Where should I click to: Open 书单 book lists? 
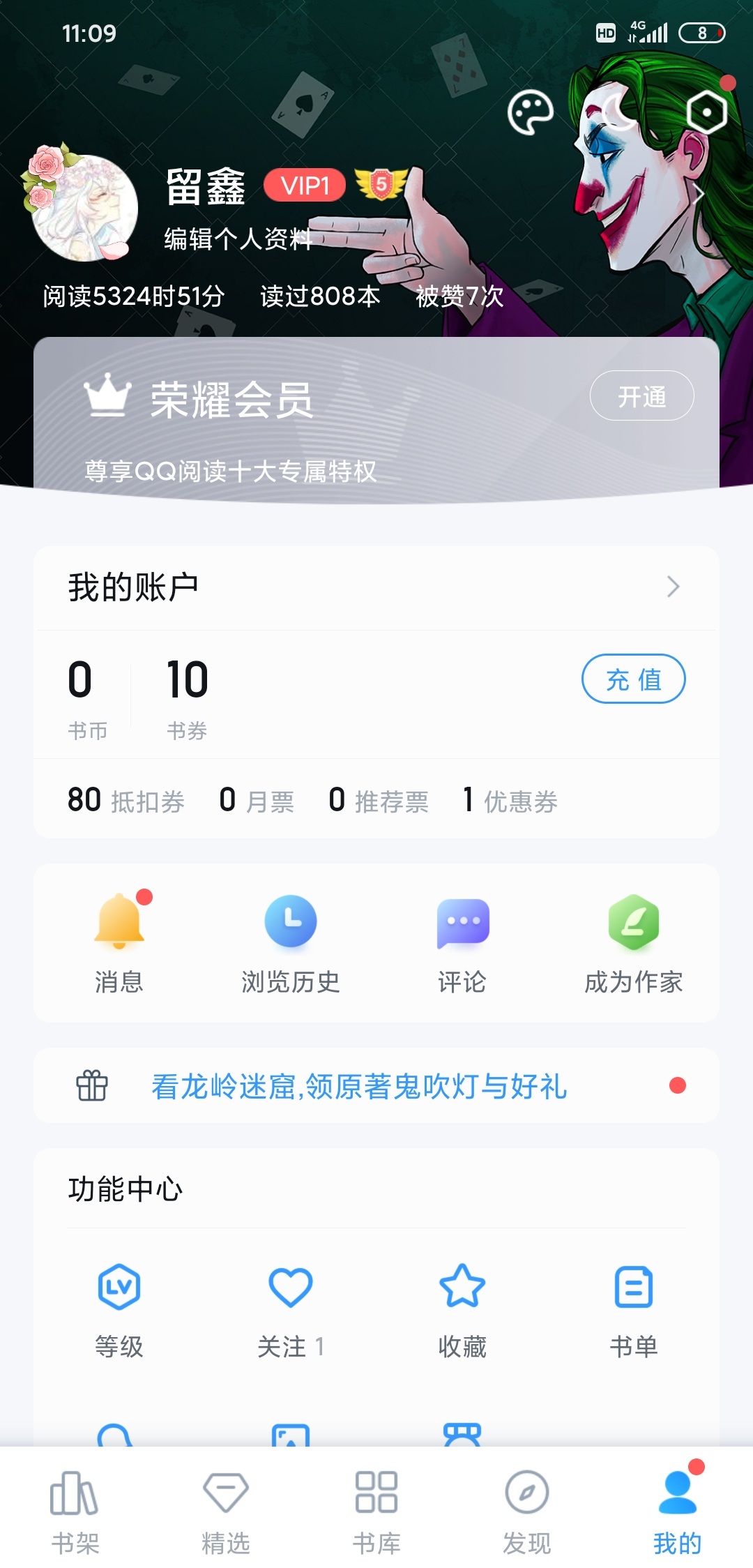tap(633, 1309)
